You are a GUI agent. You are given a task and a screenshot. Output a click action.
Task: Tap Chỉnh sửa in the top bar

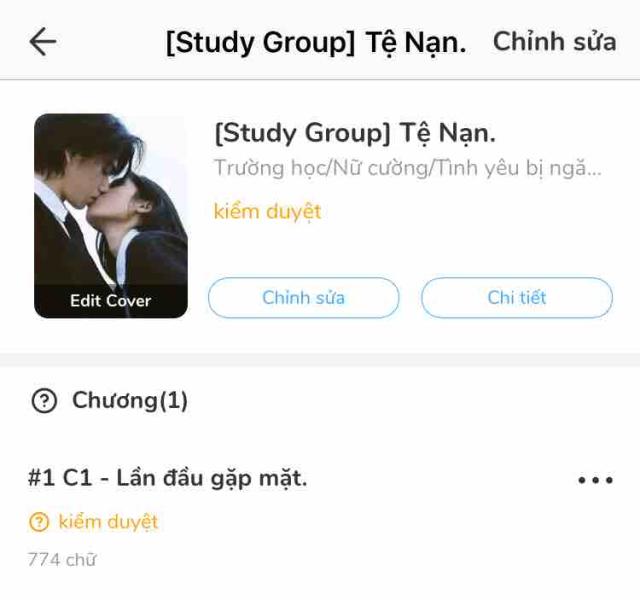point(554,42)
